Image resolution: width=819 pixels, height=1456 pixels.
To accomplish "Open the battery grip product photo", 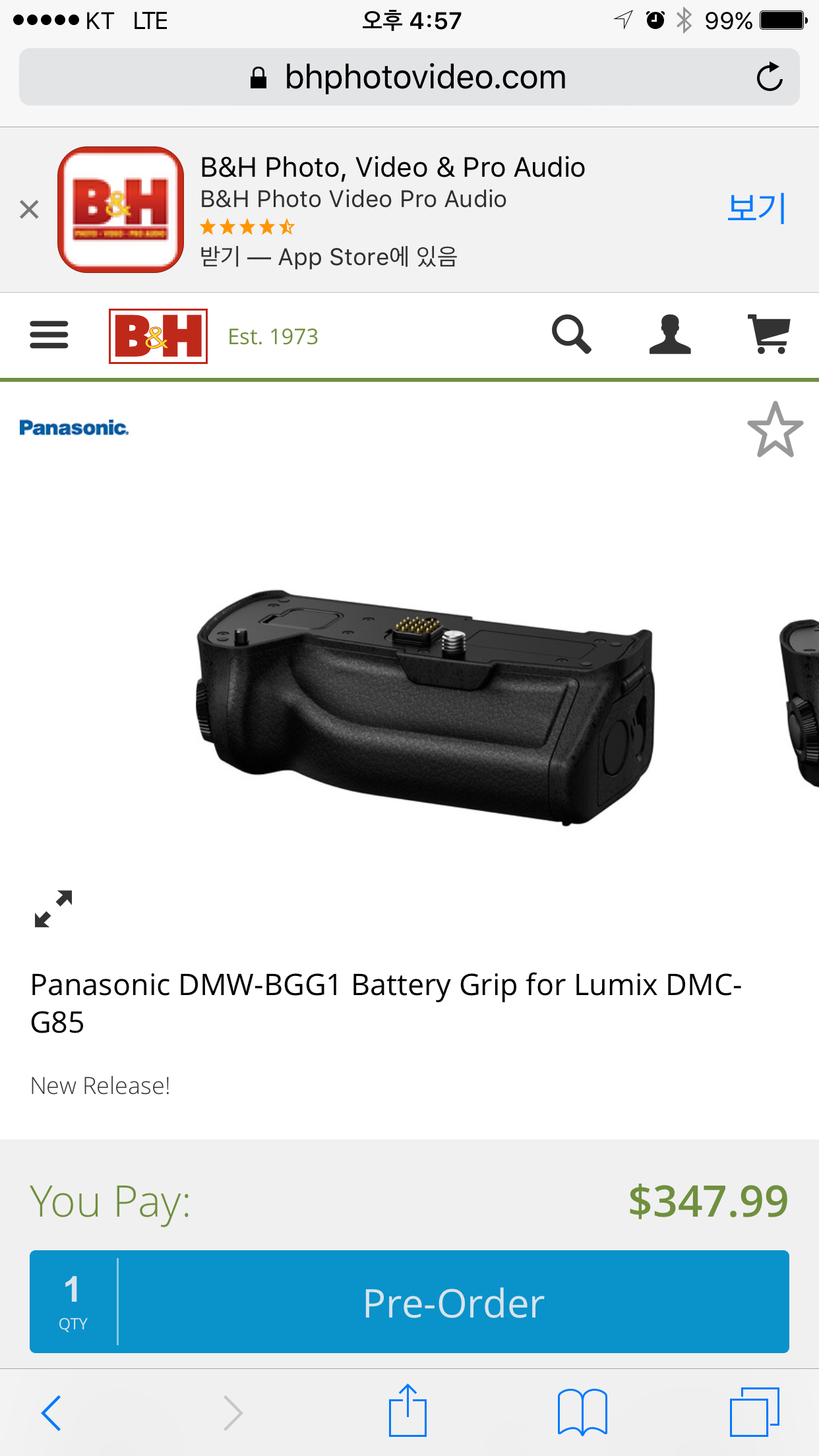I will (x=425, y=706).
